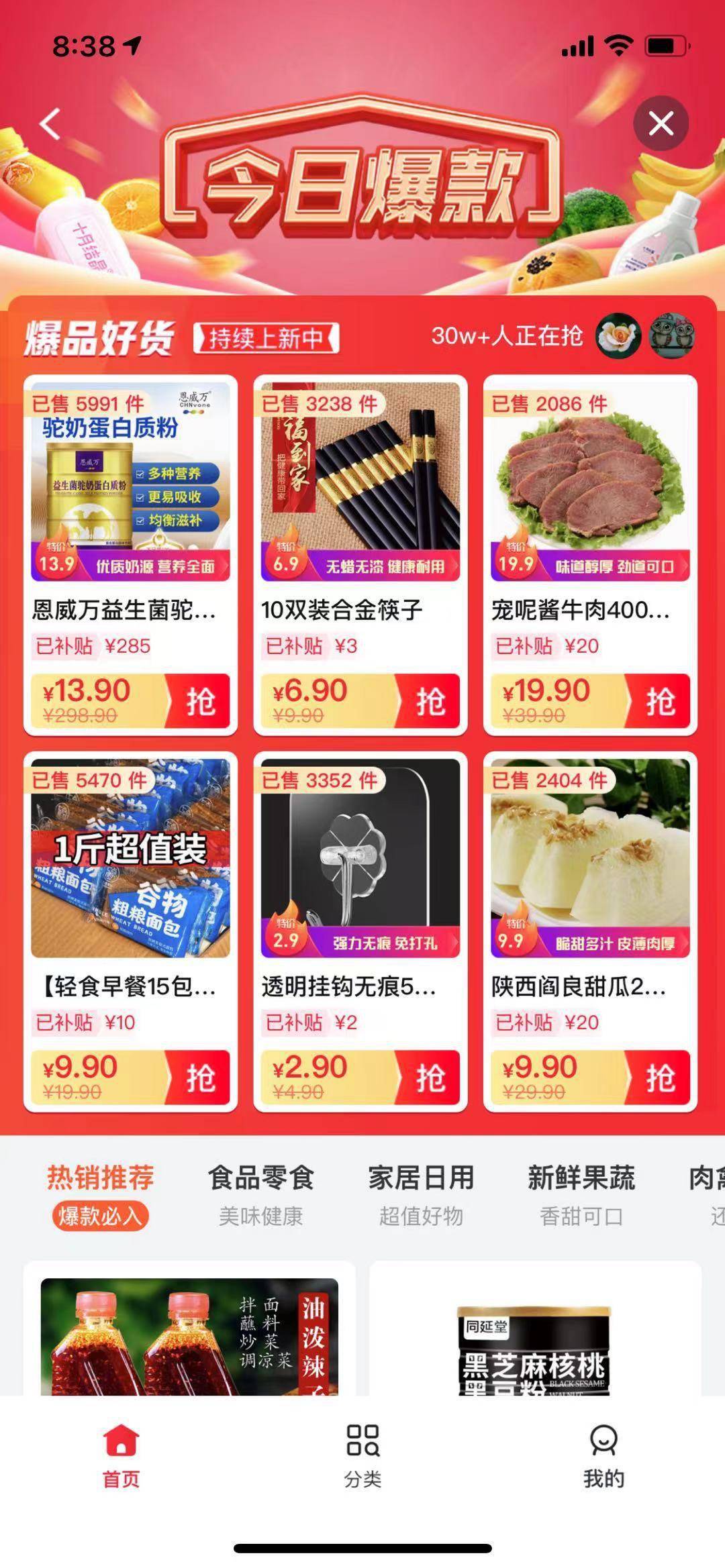725x1568 pixels.
Task: Grab the ¥9.90 阎良甜瓜 deal
Action: pos(659,1078)
